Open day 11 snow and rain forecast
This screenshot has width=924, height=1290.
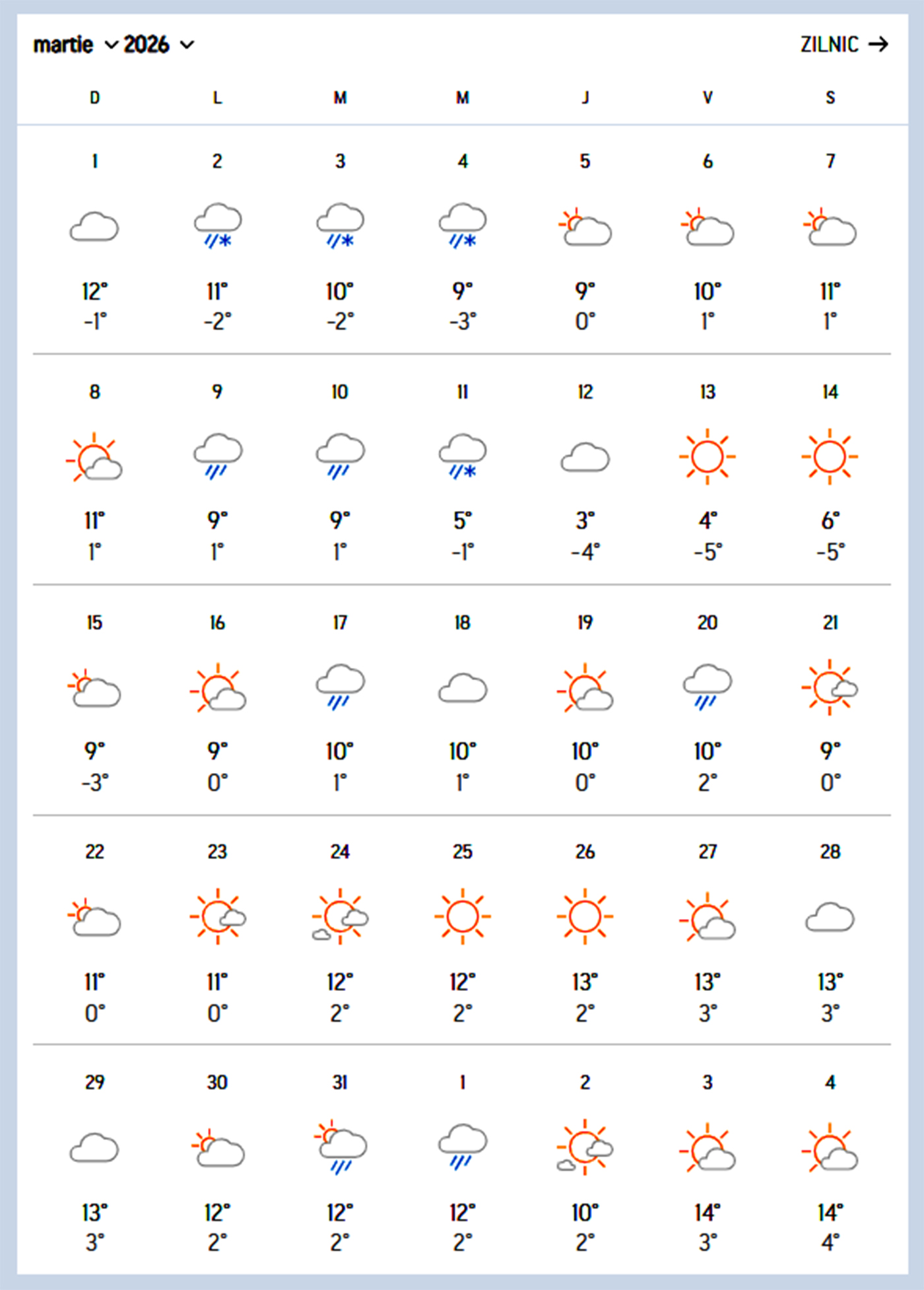pos(462,469)
